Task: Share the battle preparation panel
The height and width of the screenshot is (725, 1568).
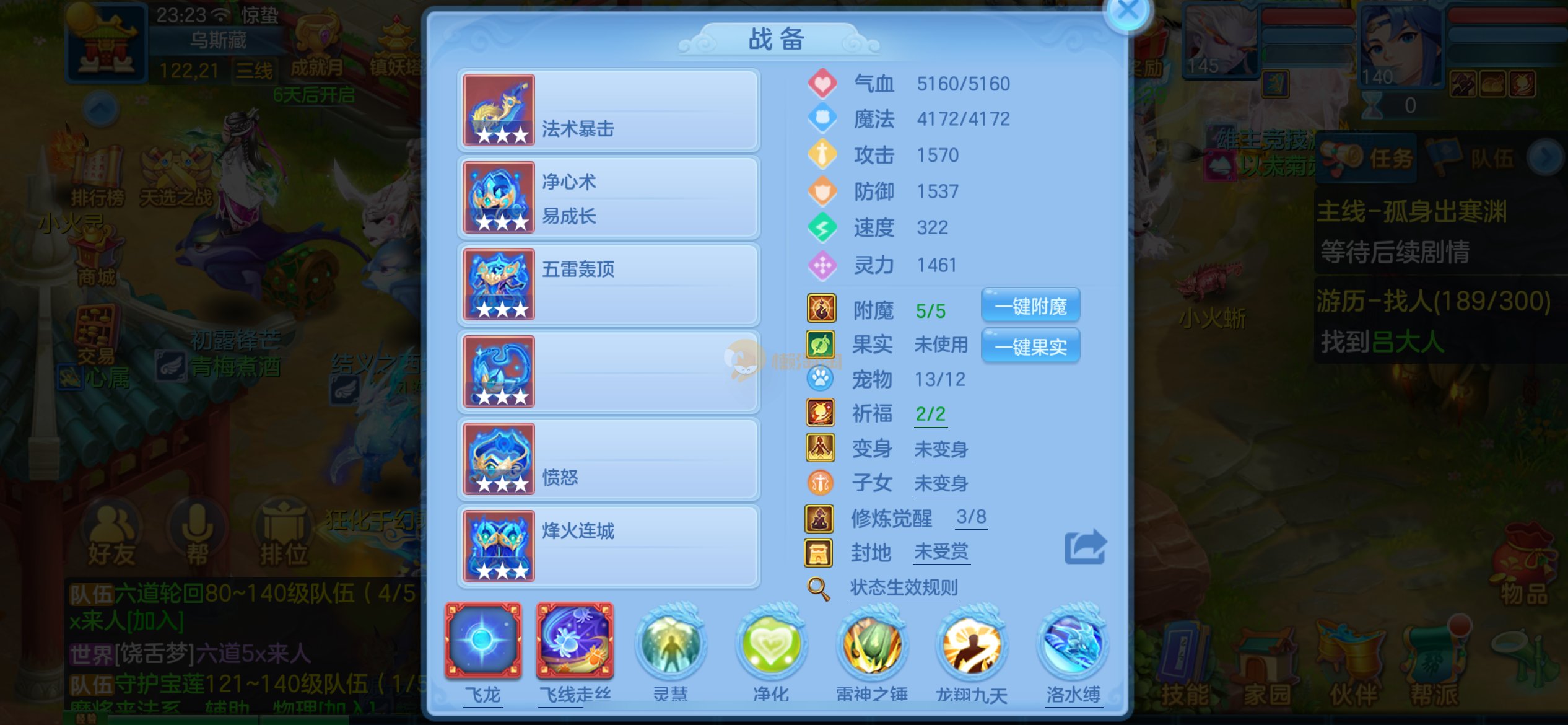Action: click(x=1085, y=547)
